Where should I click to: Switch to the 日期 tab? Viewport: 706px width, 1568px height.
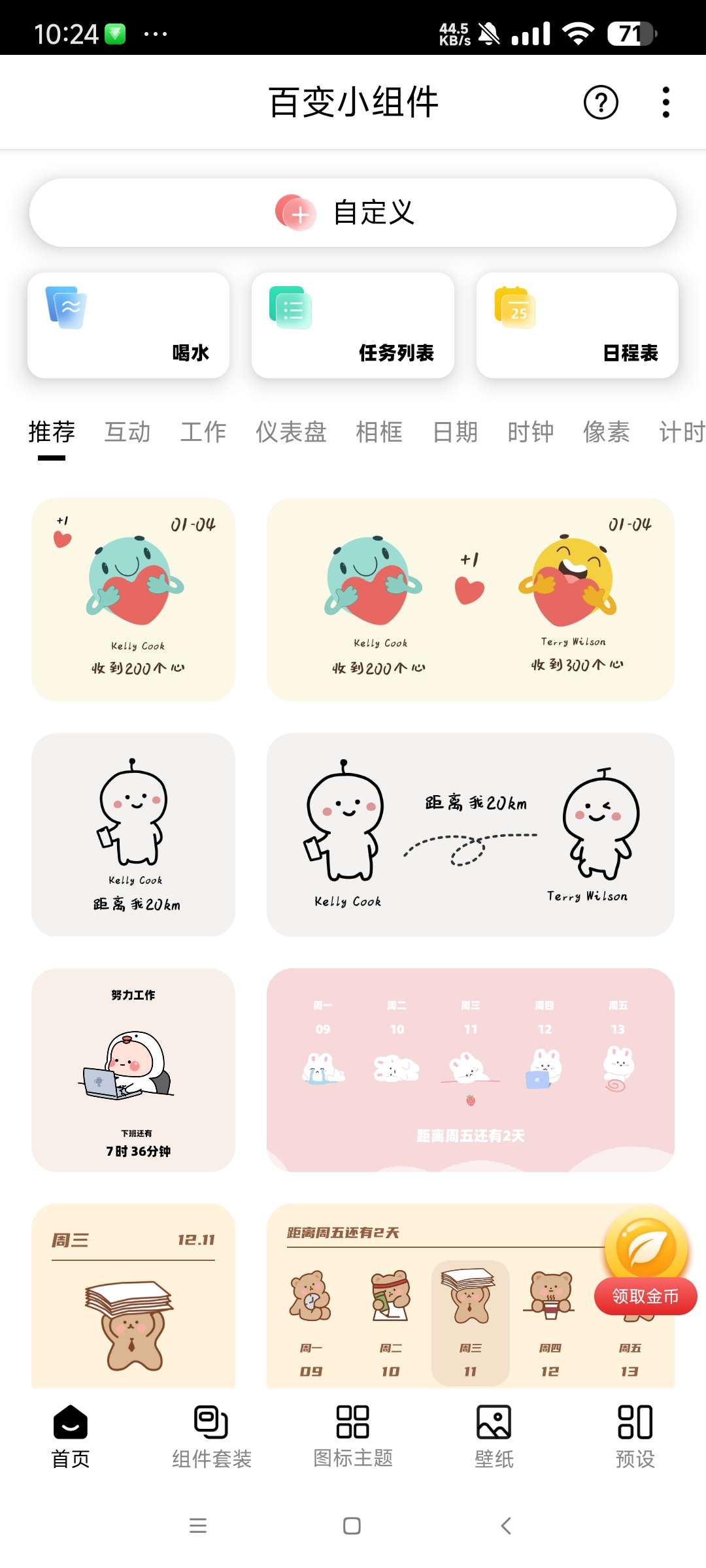point(455,432)
